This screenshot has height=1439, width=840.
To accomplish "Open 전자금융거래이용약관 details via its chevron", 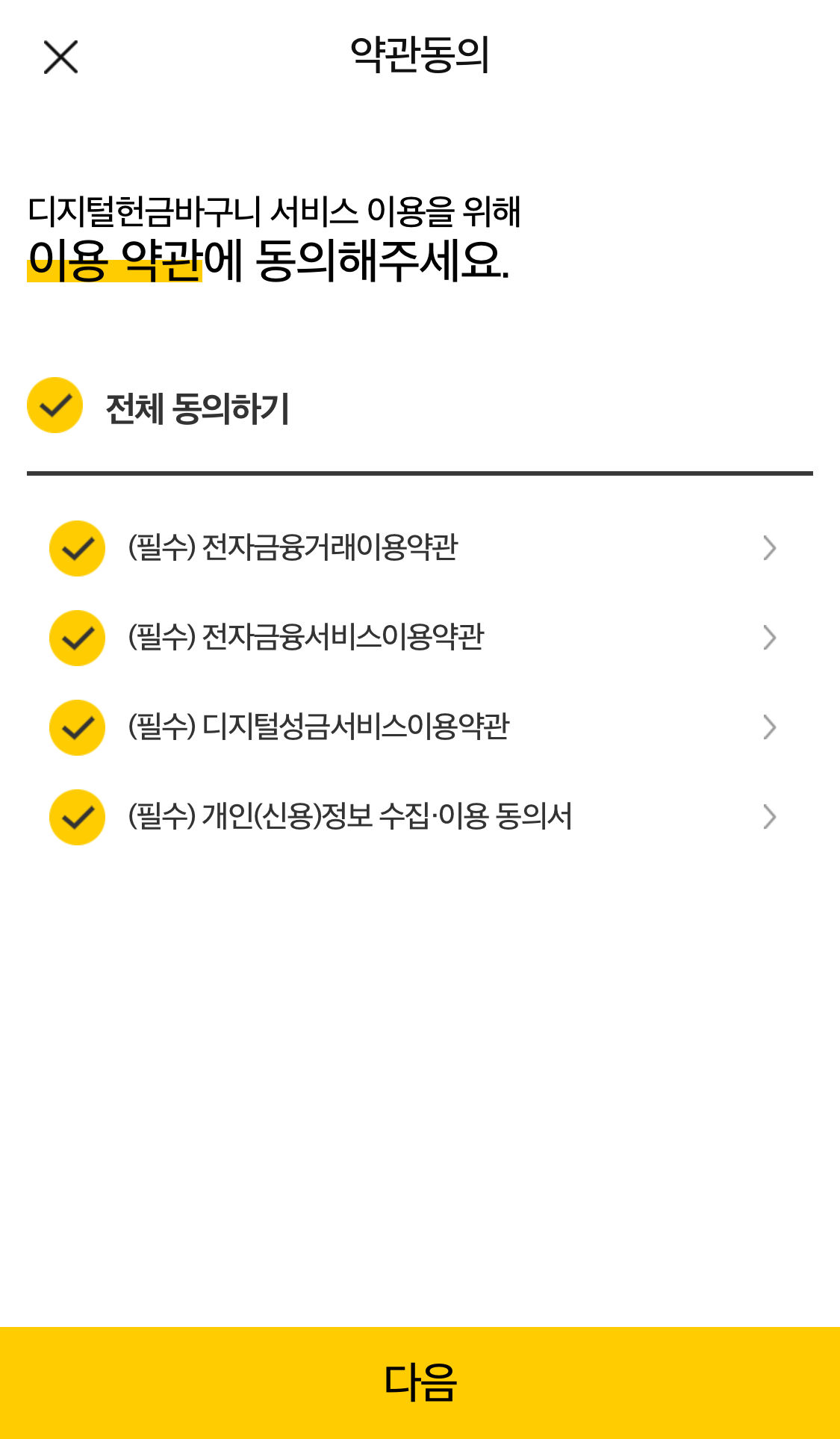I will click(x=770, y=548).
